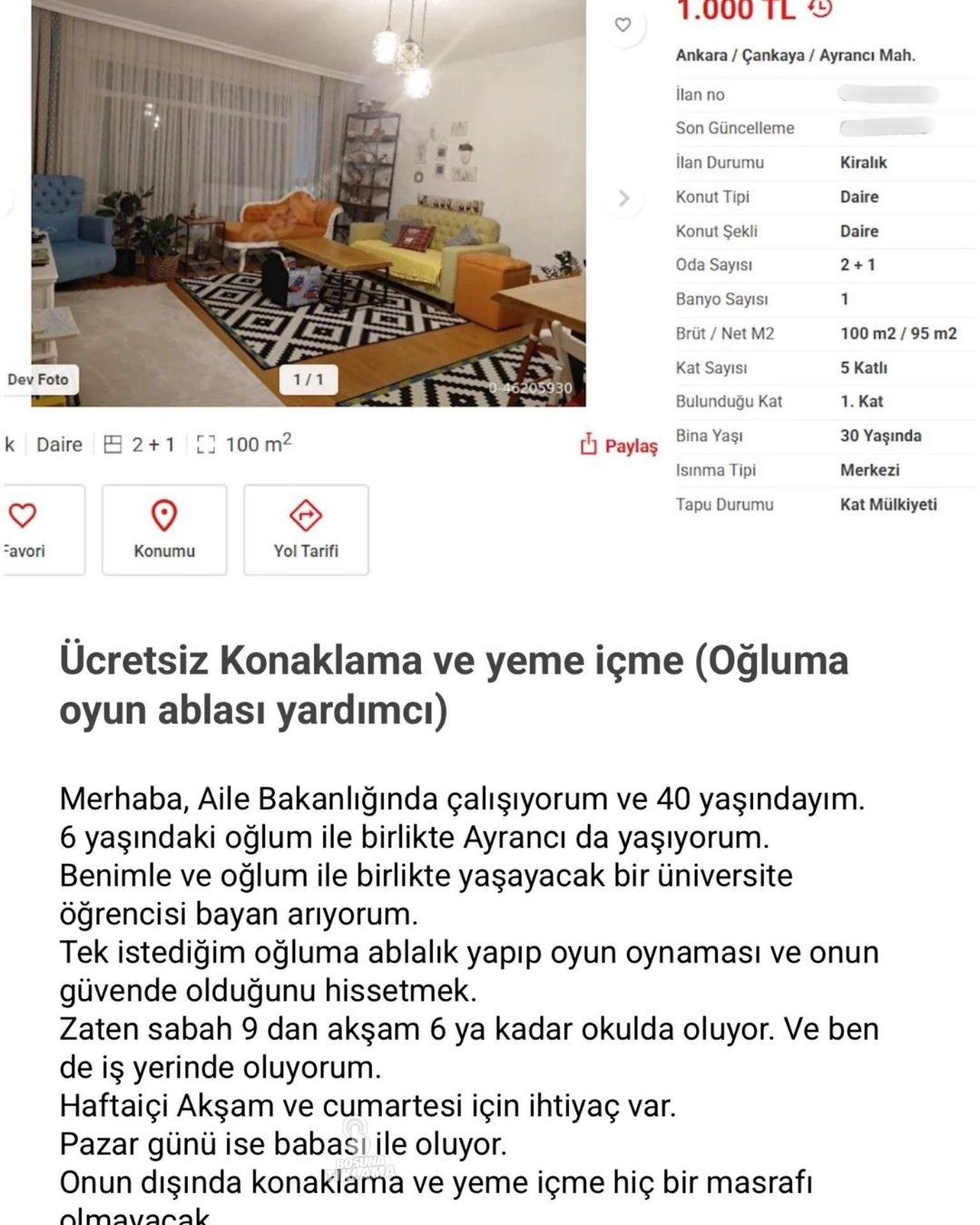Advance the photo gallery with the right arrow
The width and height of the screenshot is (980, 1225).
coord(623,198)
